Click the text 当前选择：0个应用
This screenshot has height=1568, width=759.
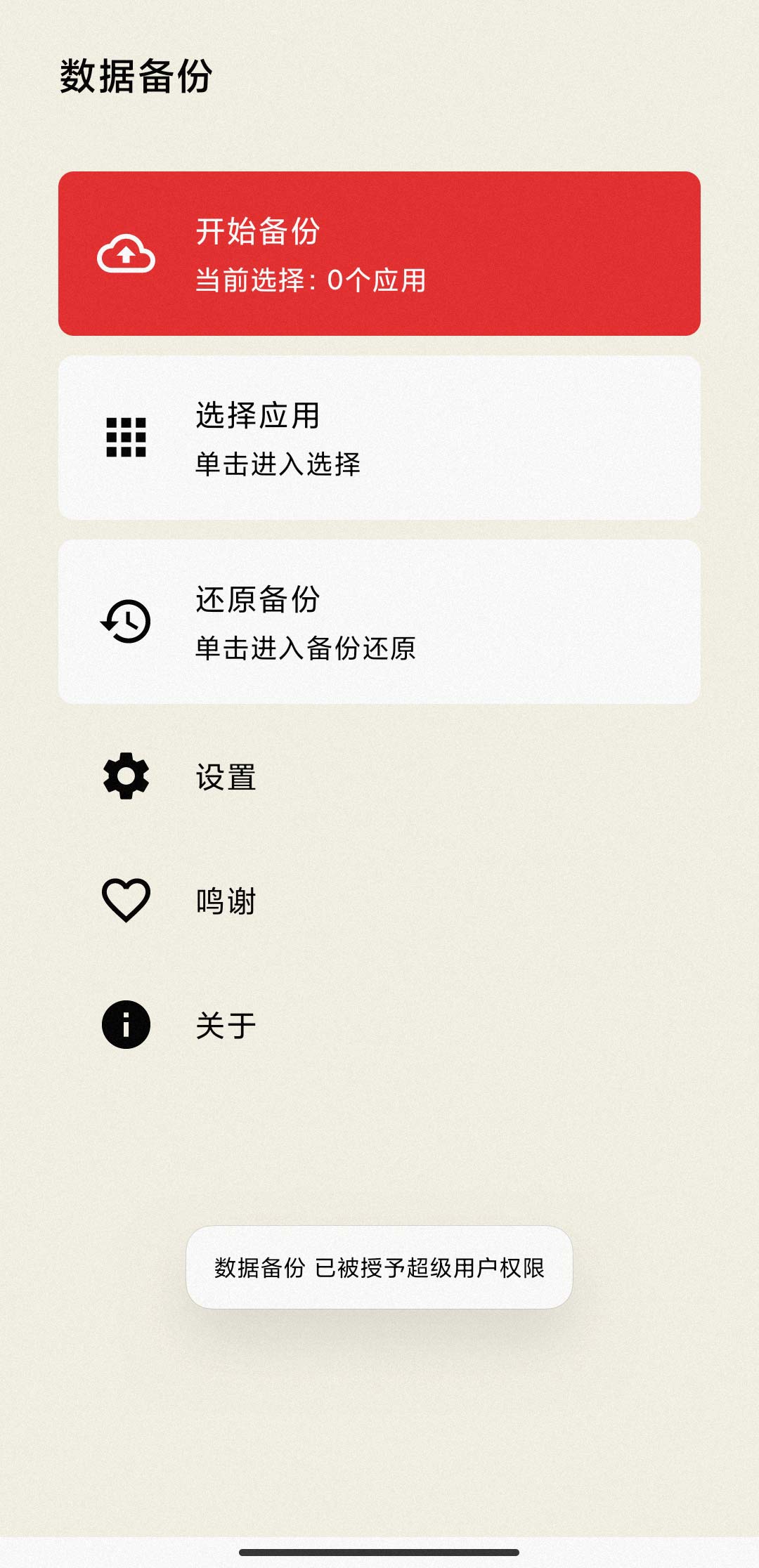point(311,279)
